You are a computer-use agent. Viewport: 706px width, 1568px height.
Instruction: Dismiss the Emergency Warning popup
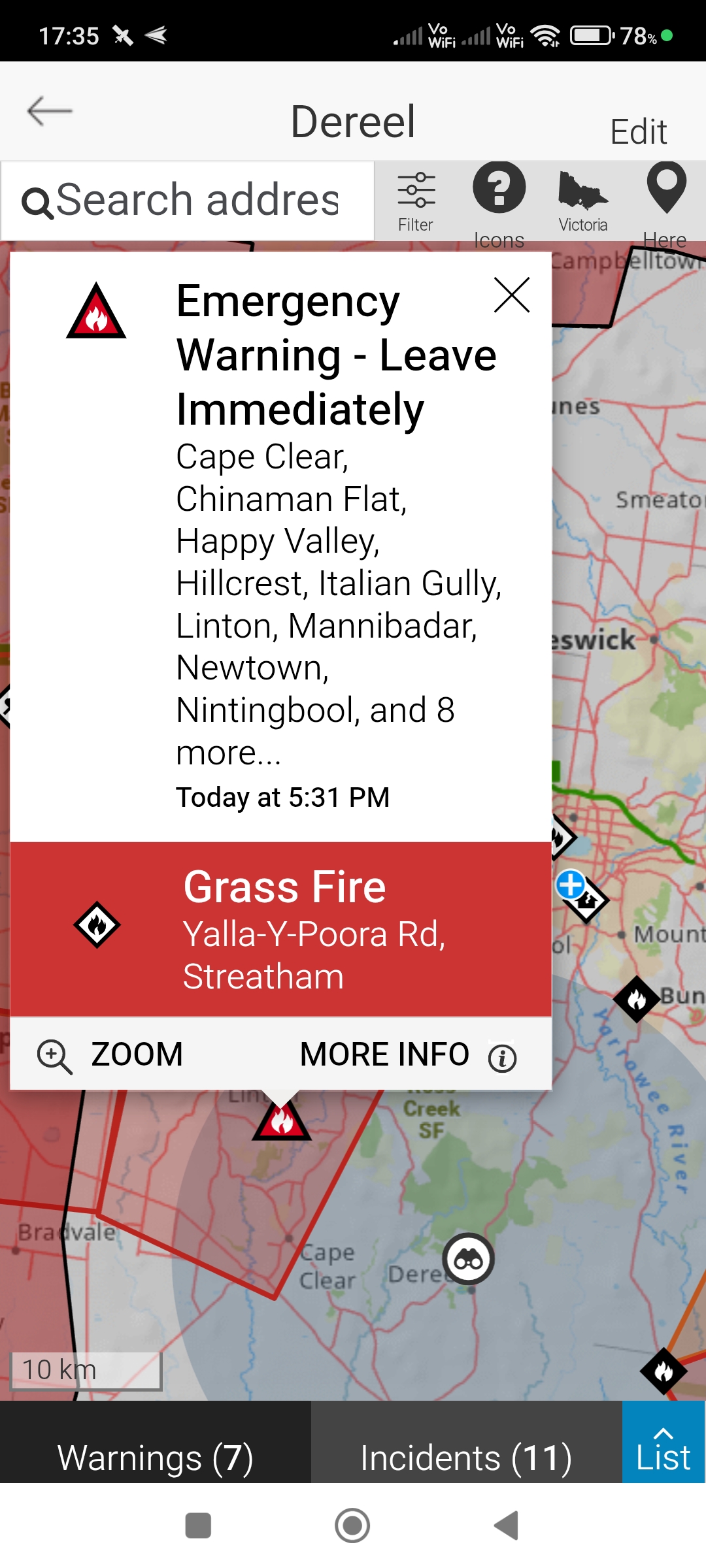(x=513, y=296)
